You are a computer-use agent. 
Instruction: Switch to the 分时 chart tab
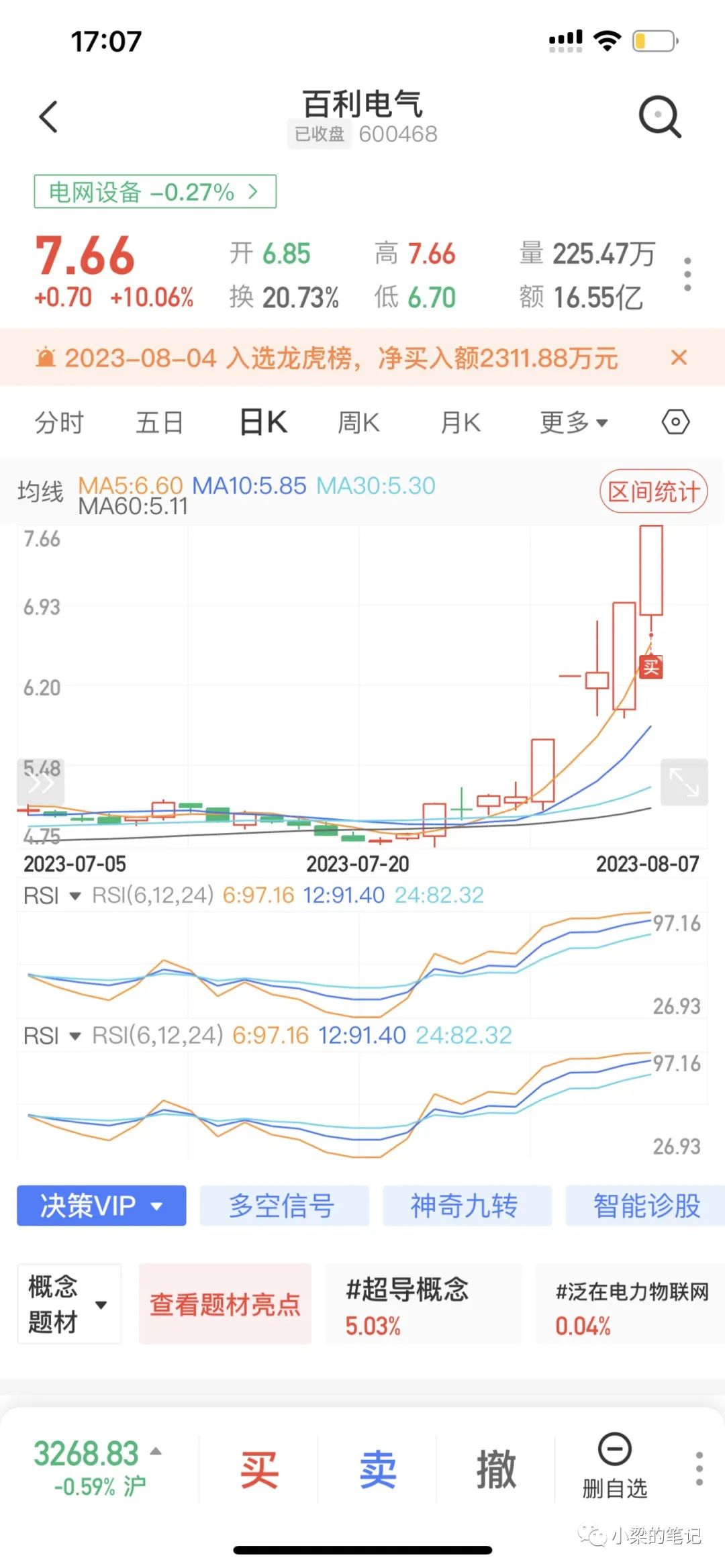click(x=59, y=423)
